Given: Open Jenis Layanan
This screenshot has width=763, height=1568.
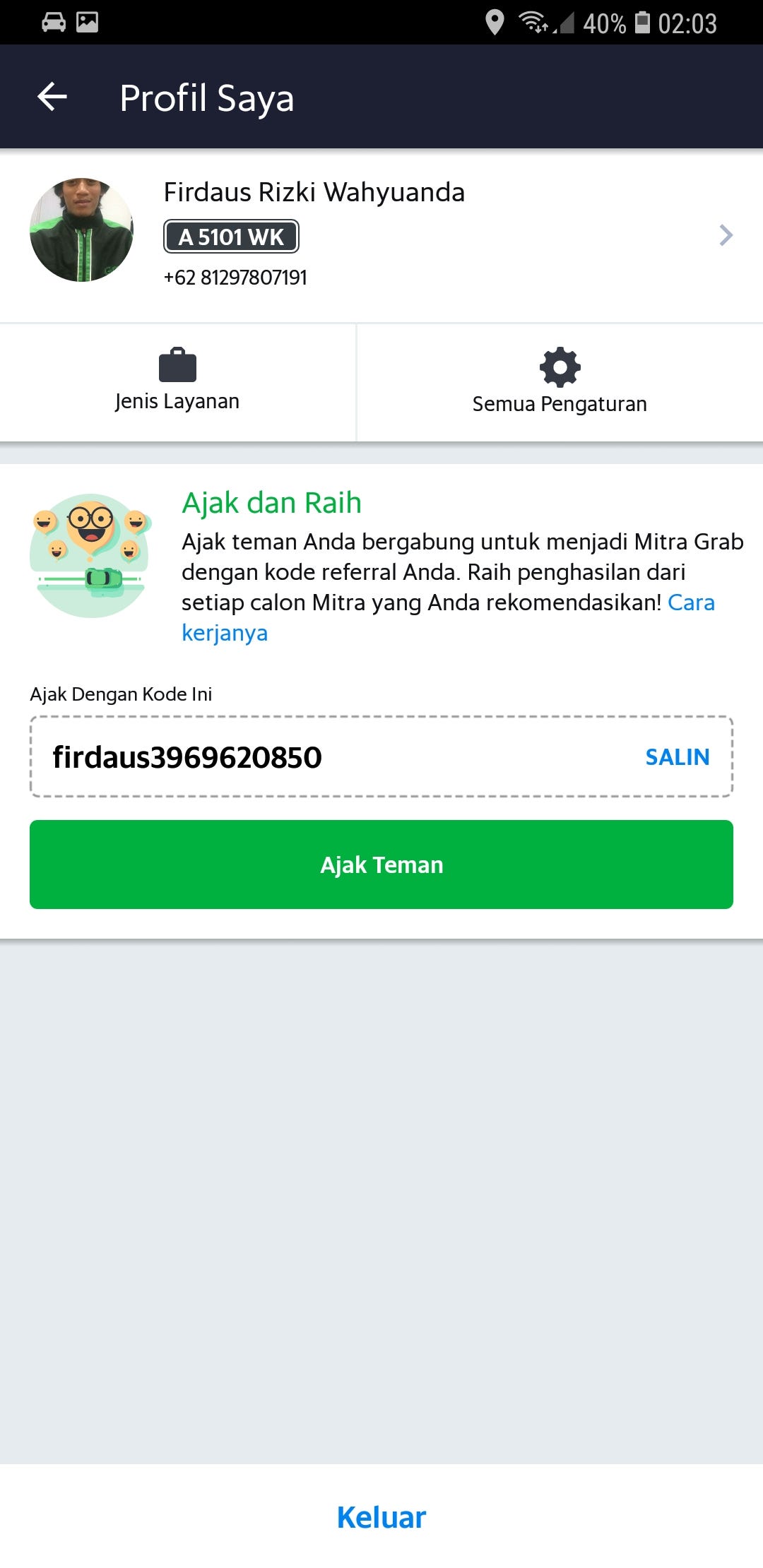Looking at the screenshot, I should [x=177, y=382].
